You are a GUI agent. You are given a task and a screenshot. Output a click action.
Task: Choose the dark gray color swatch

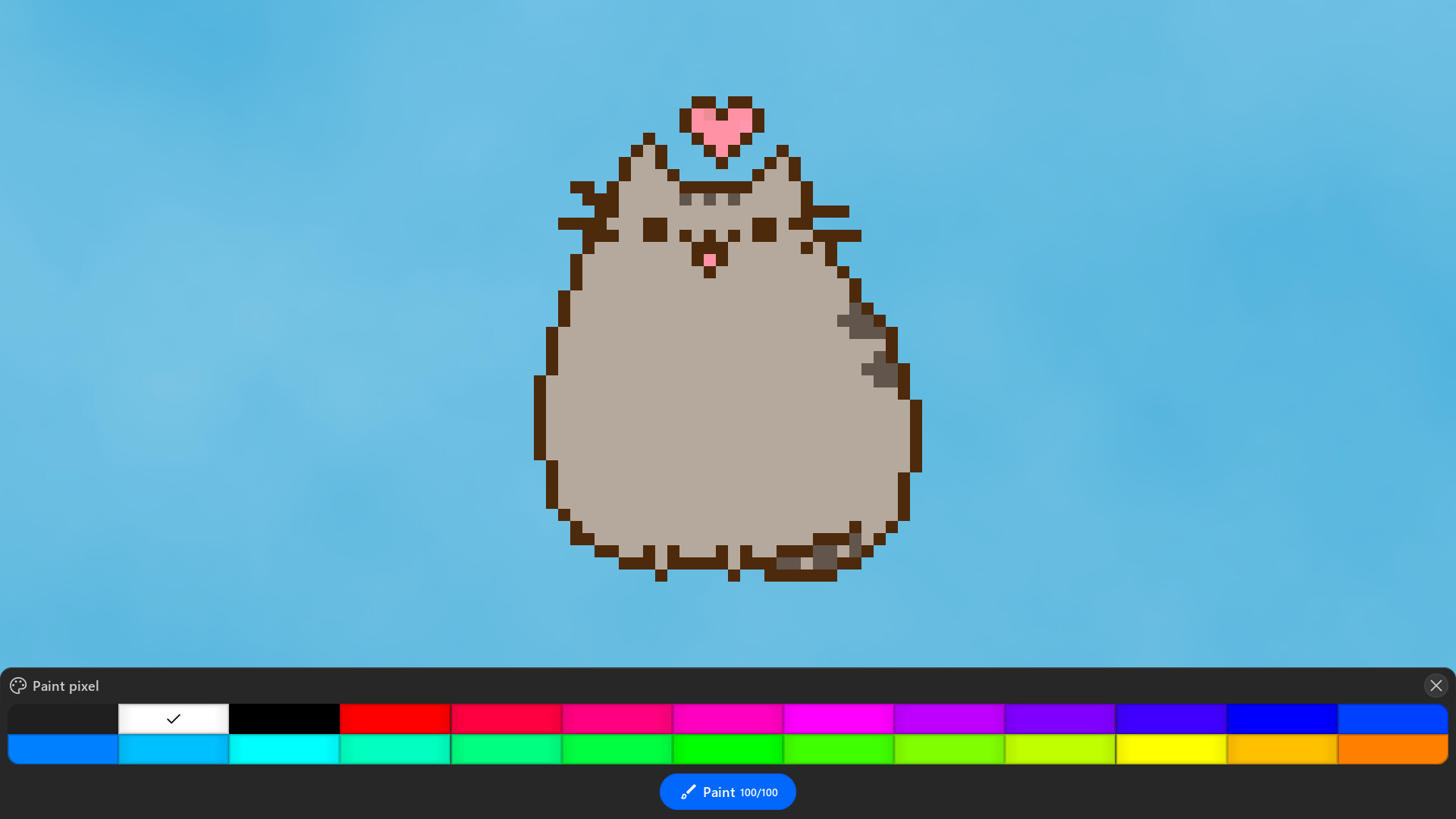63,718
